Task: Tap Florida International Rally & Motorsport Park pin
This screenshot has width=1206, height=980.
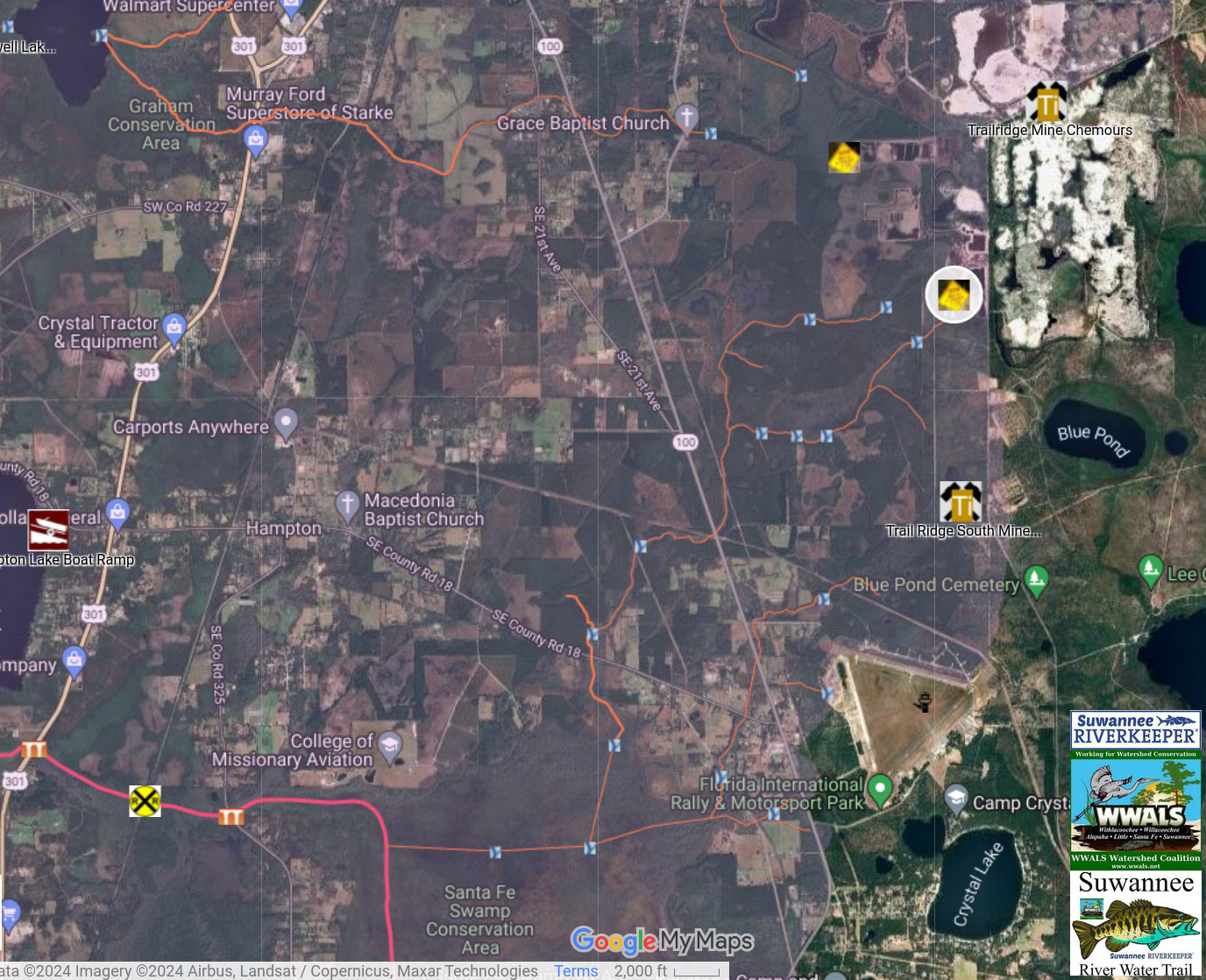Action: pos(879,789)
